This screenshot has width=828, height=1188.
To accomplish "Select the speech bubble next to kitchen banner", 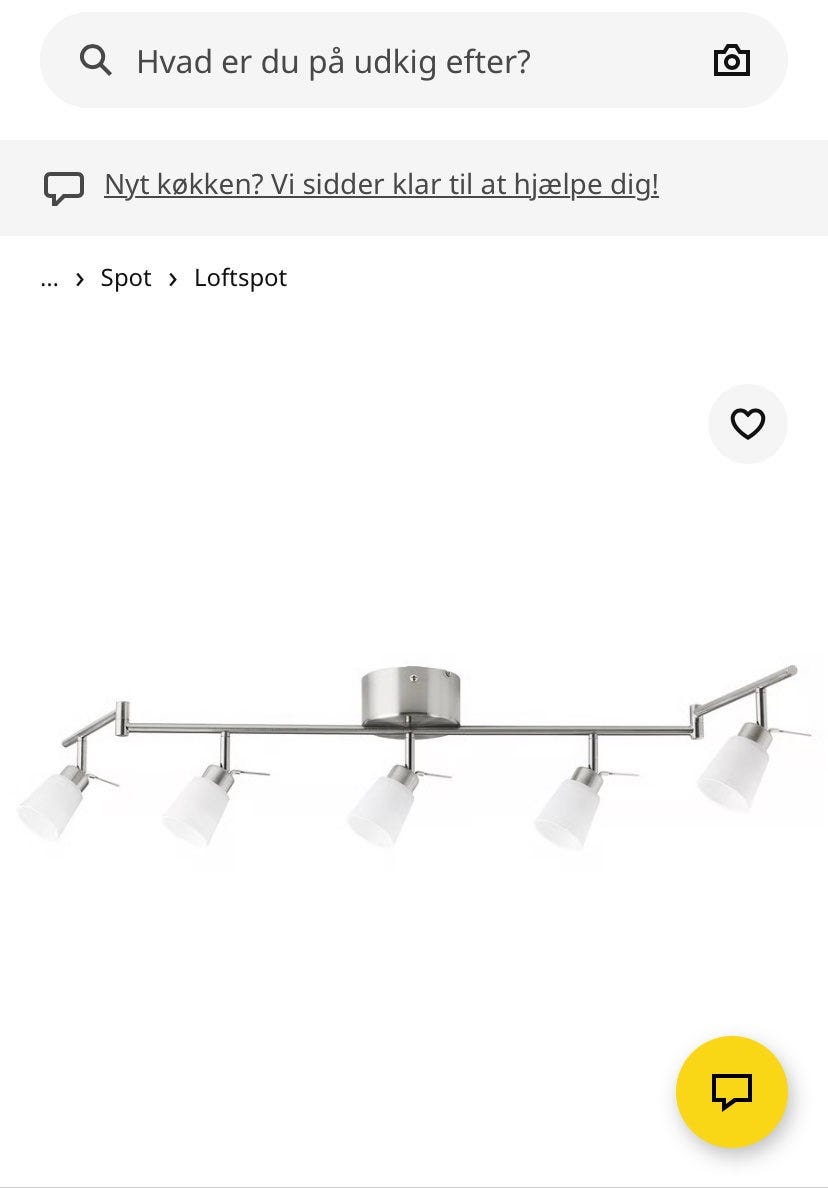I will point(64,187).
